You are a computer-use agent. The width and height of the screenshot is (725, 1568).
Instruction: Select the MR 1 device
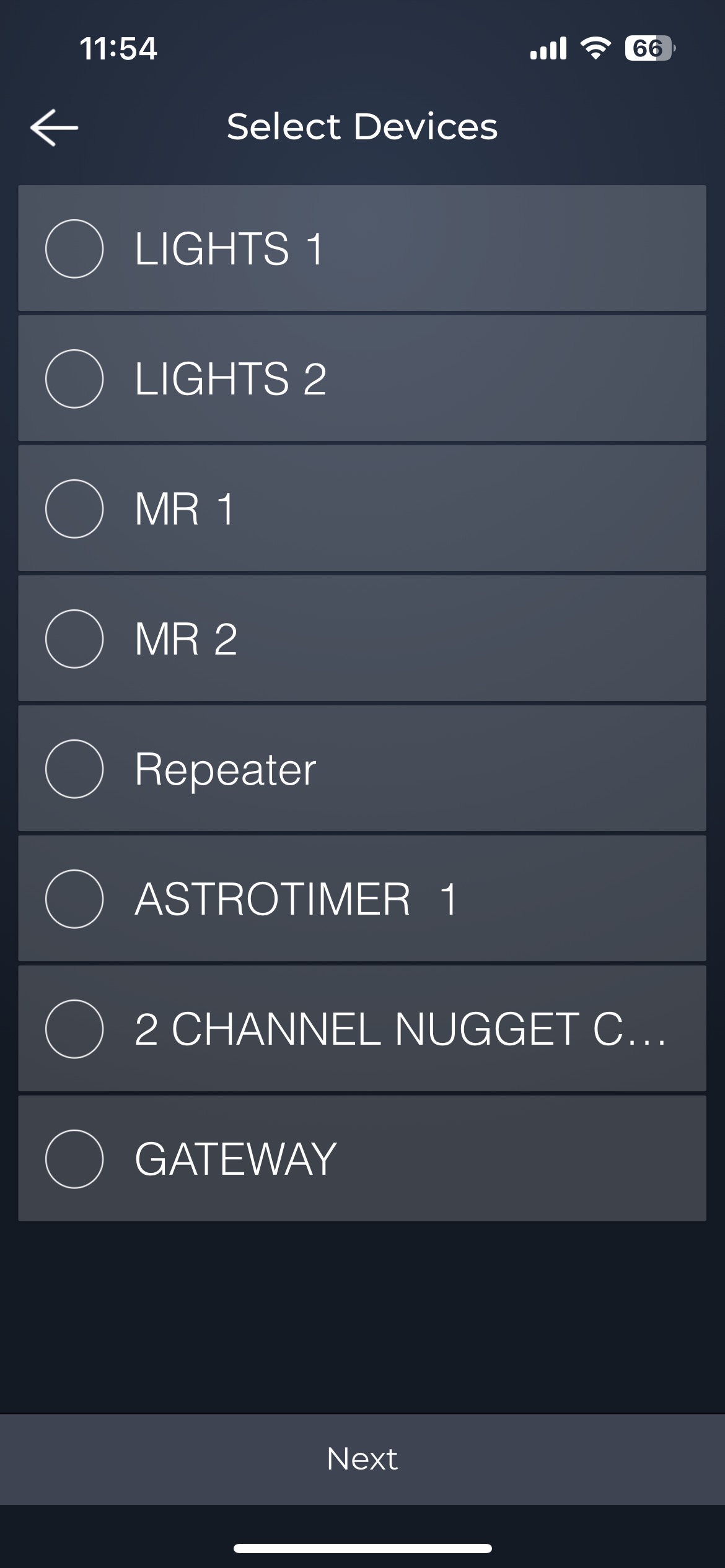pyautogui.click(x=74, y=509)
